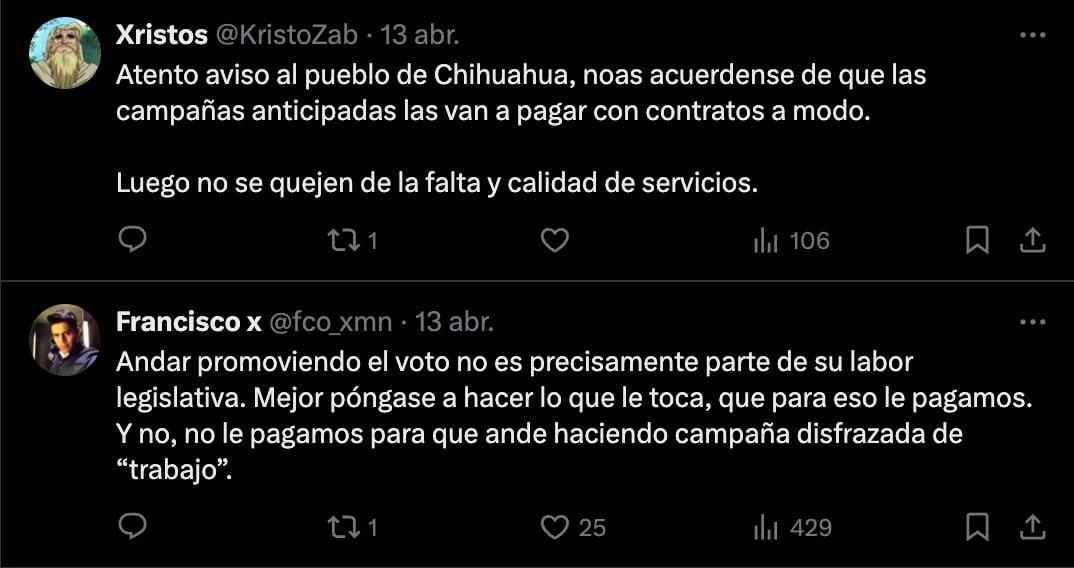Reply to Xristos's post
The width and height of the screenshot is (1074, 568).
coord(133,240)
